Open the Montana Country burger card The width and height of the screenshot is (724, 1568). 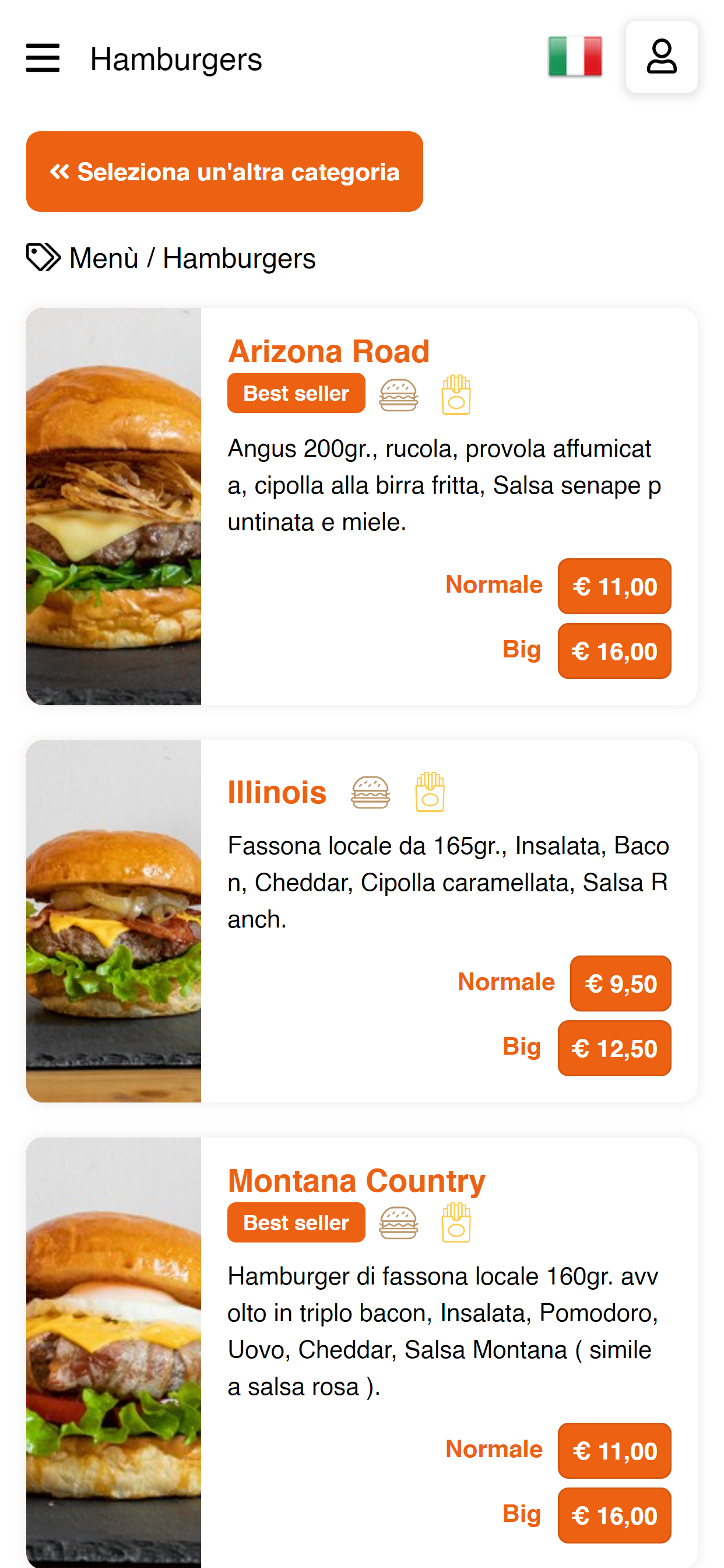pos(362,1353)
